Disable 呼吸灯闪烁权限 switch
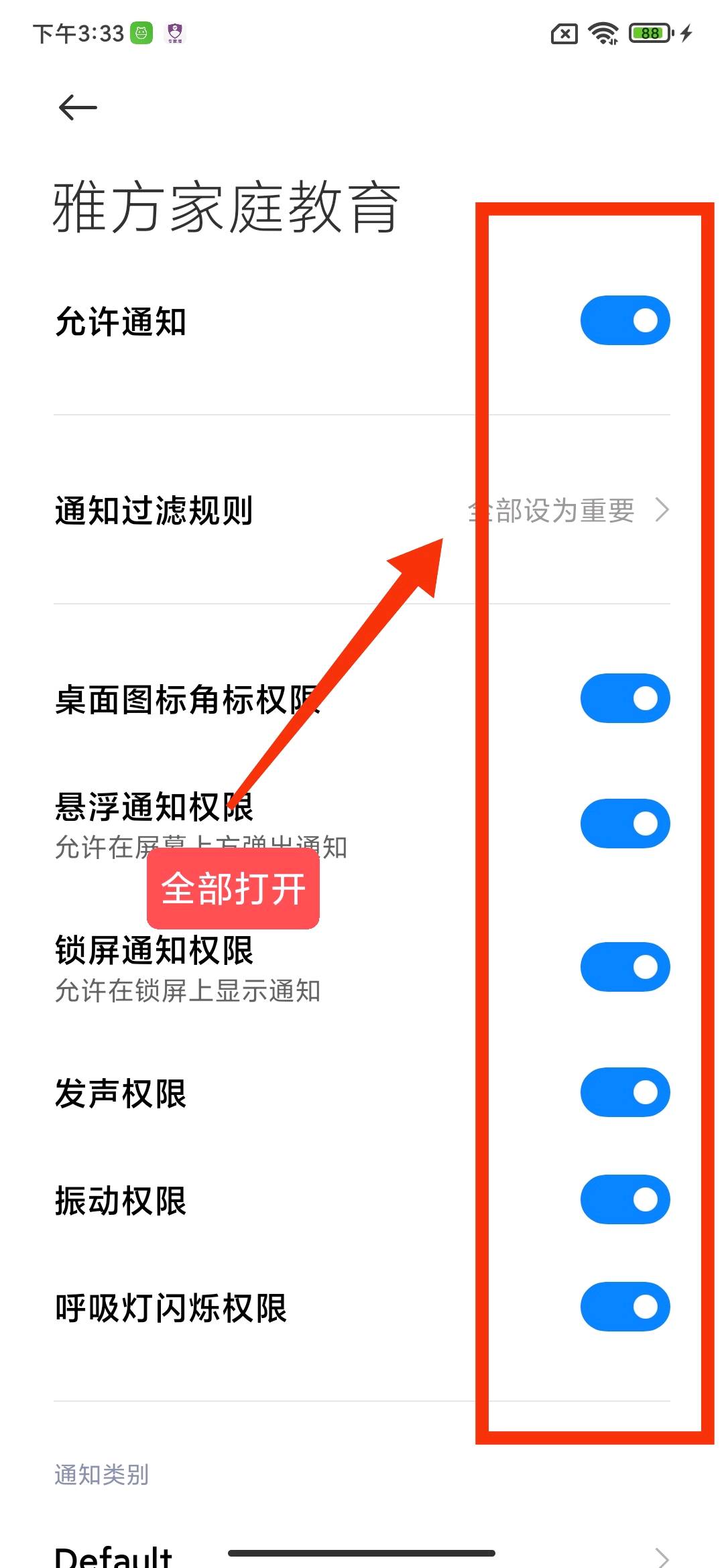 pyautogui.click(x=625, y=1307)
